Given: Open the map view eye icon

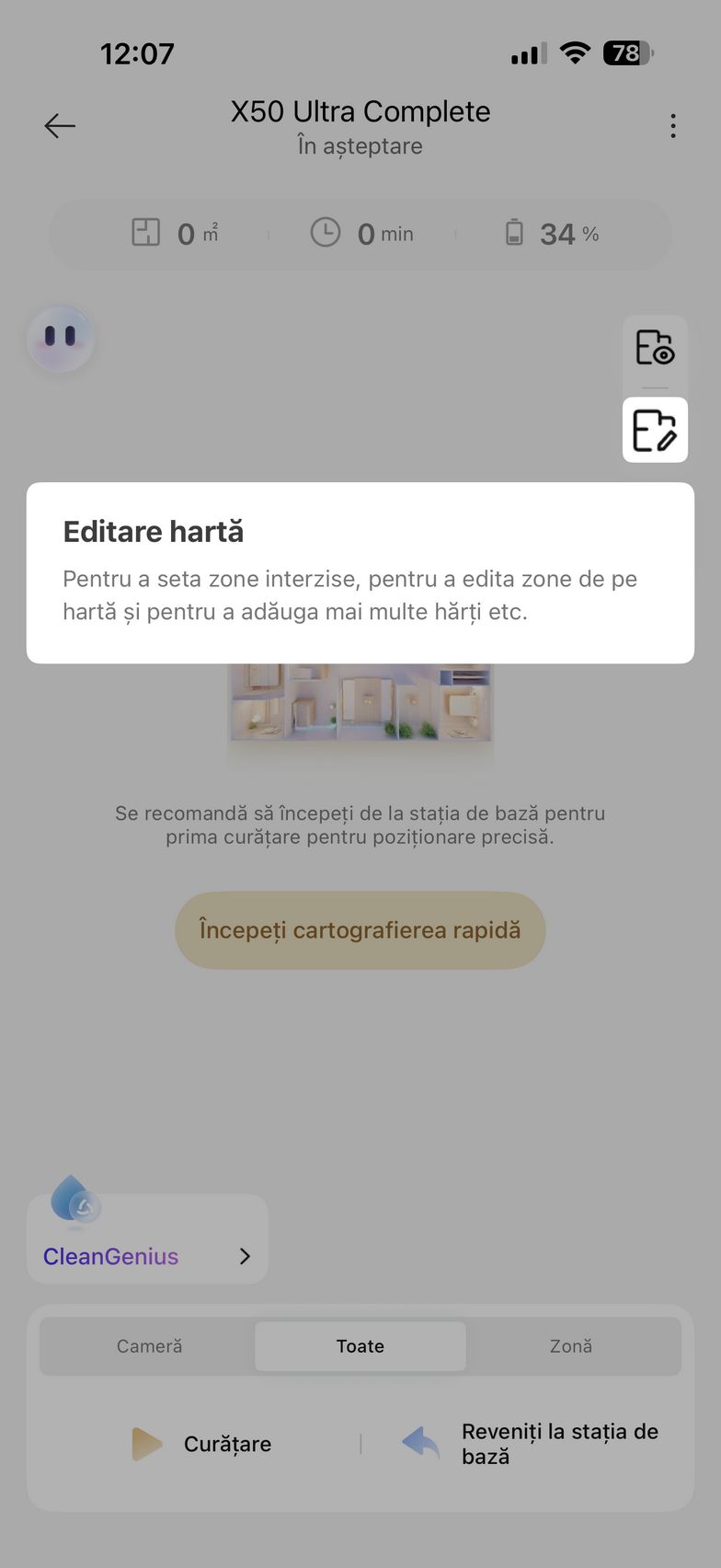Looking at the screenshot, I should (655, 349).
